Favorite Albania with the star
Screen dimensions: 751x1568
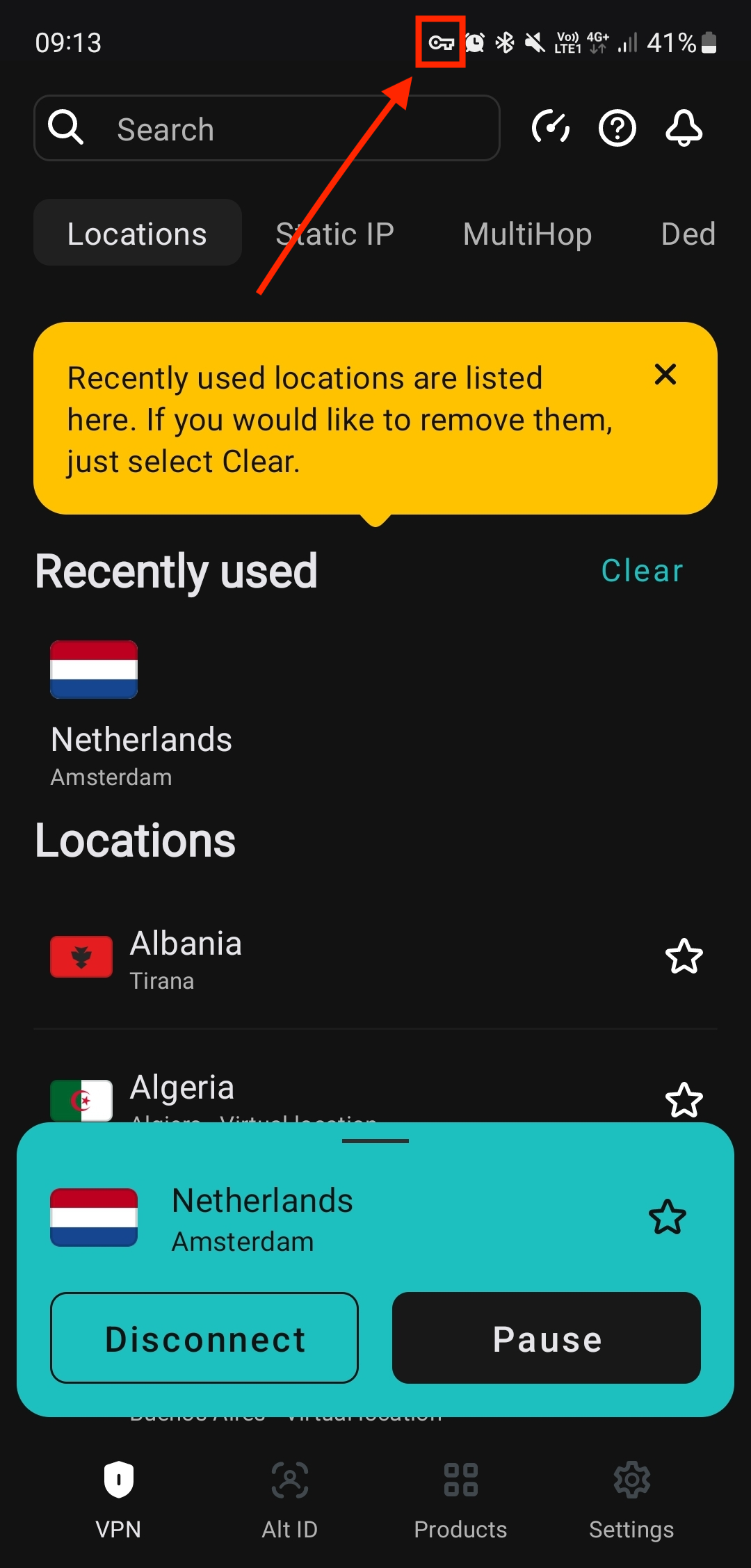[684, 957]
